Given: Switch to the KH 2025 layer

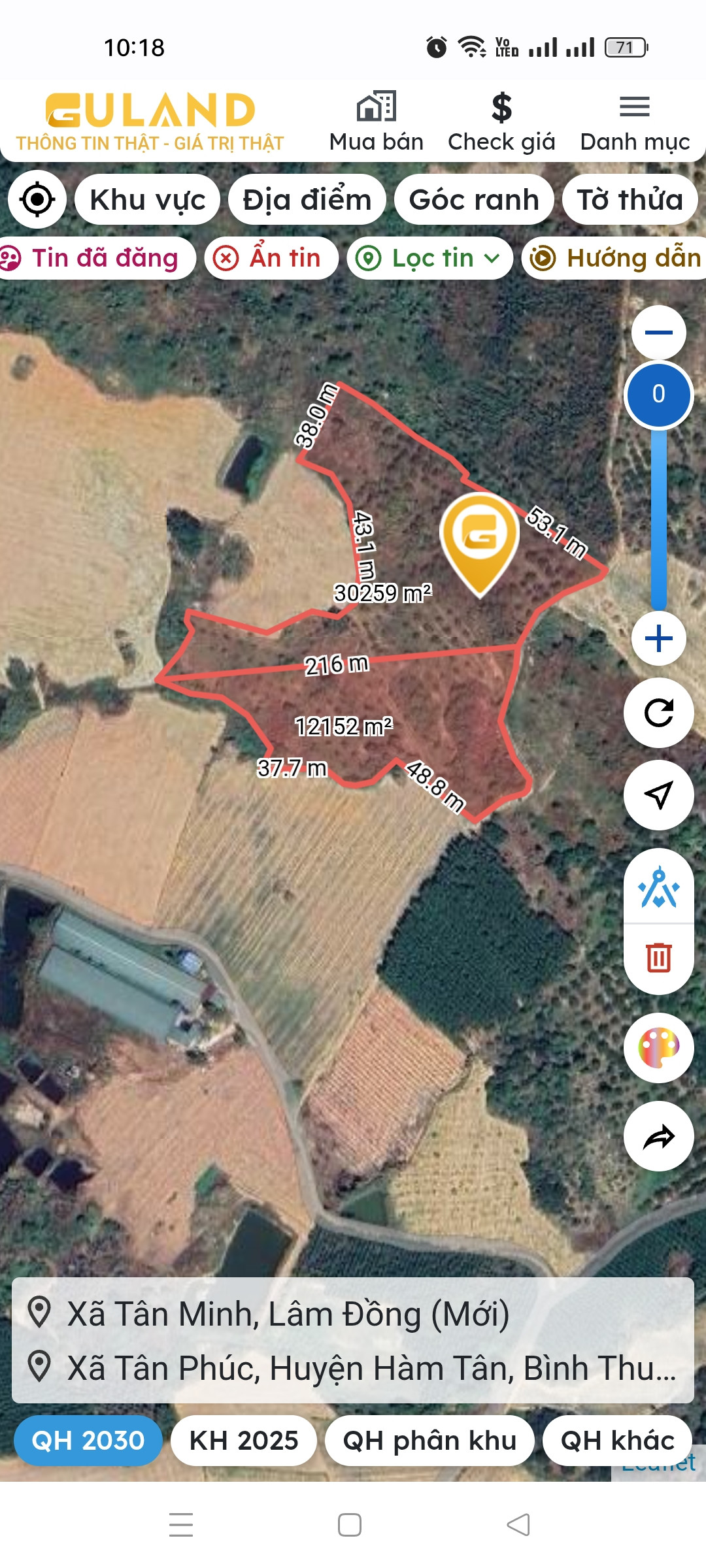Looking at the screenshot, I should click(x=244, y=1441).
